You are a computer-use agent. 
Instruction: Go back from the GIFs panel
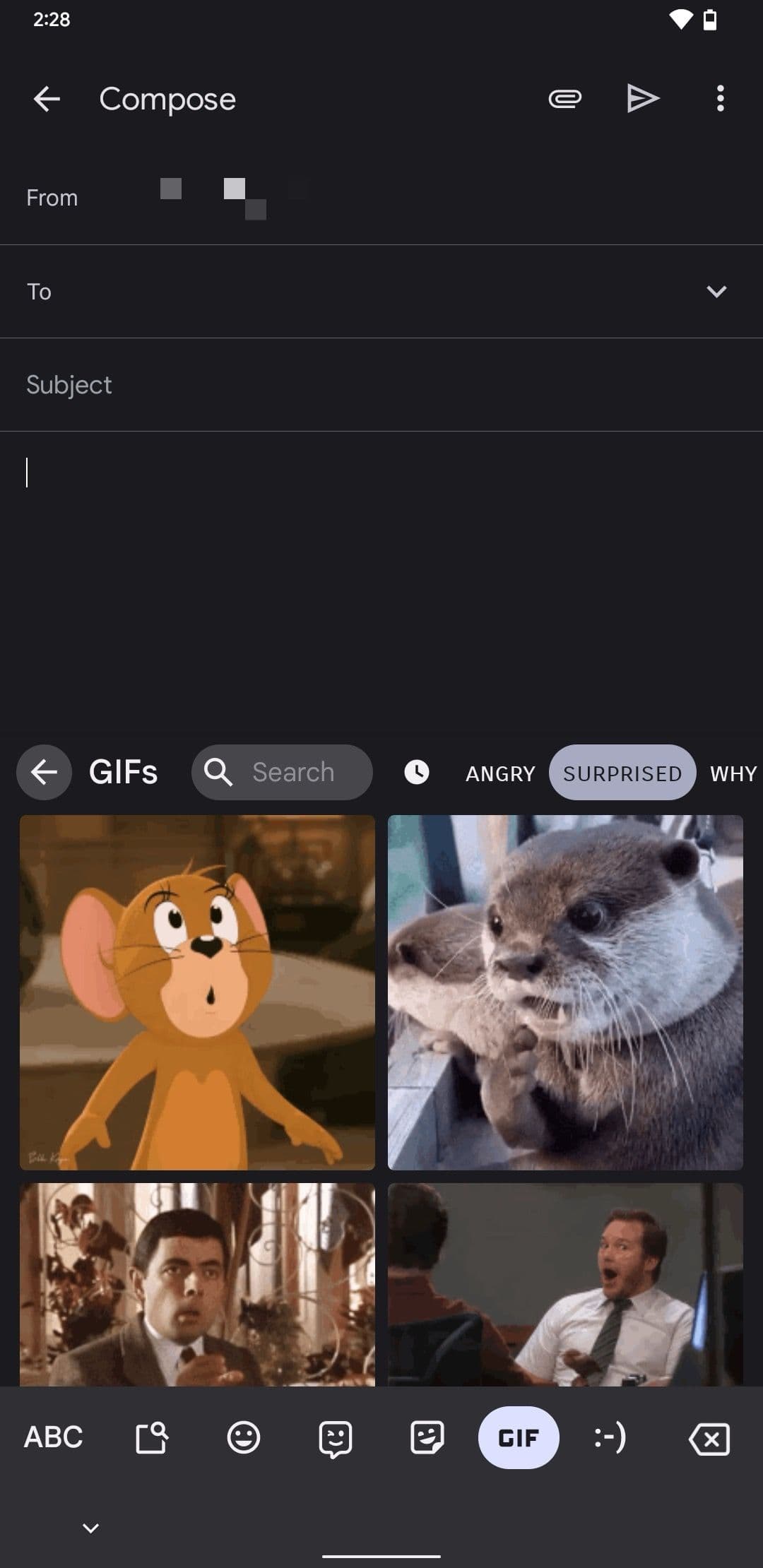click(44, 772)
